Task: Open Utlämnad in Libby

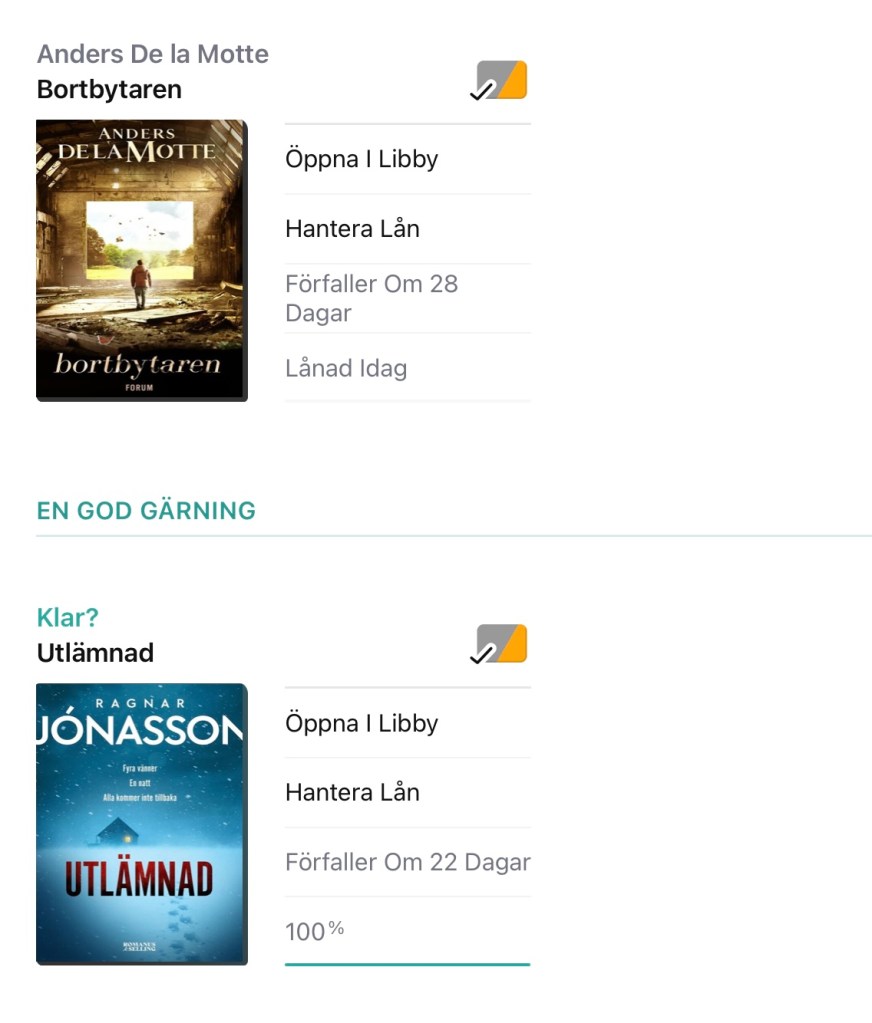Action: click(361, 723)
